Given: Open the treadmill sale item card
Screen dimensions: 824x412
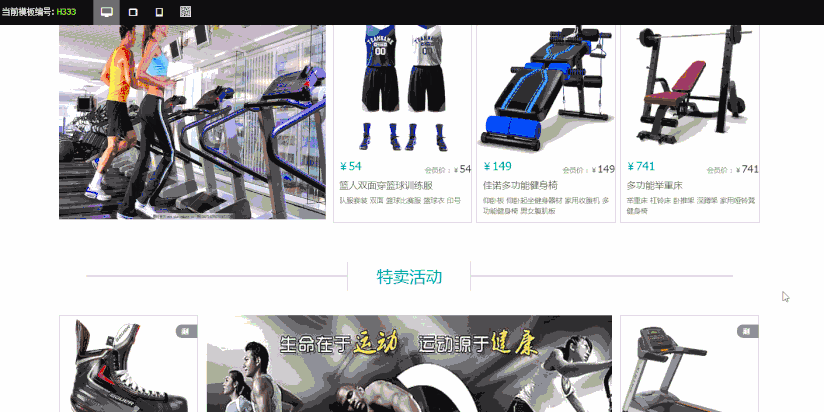Looking at the screenshot, I should click(x=689, y=365).
